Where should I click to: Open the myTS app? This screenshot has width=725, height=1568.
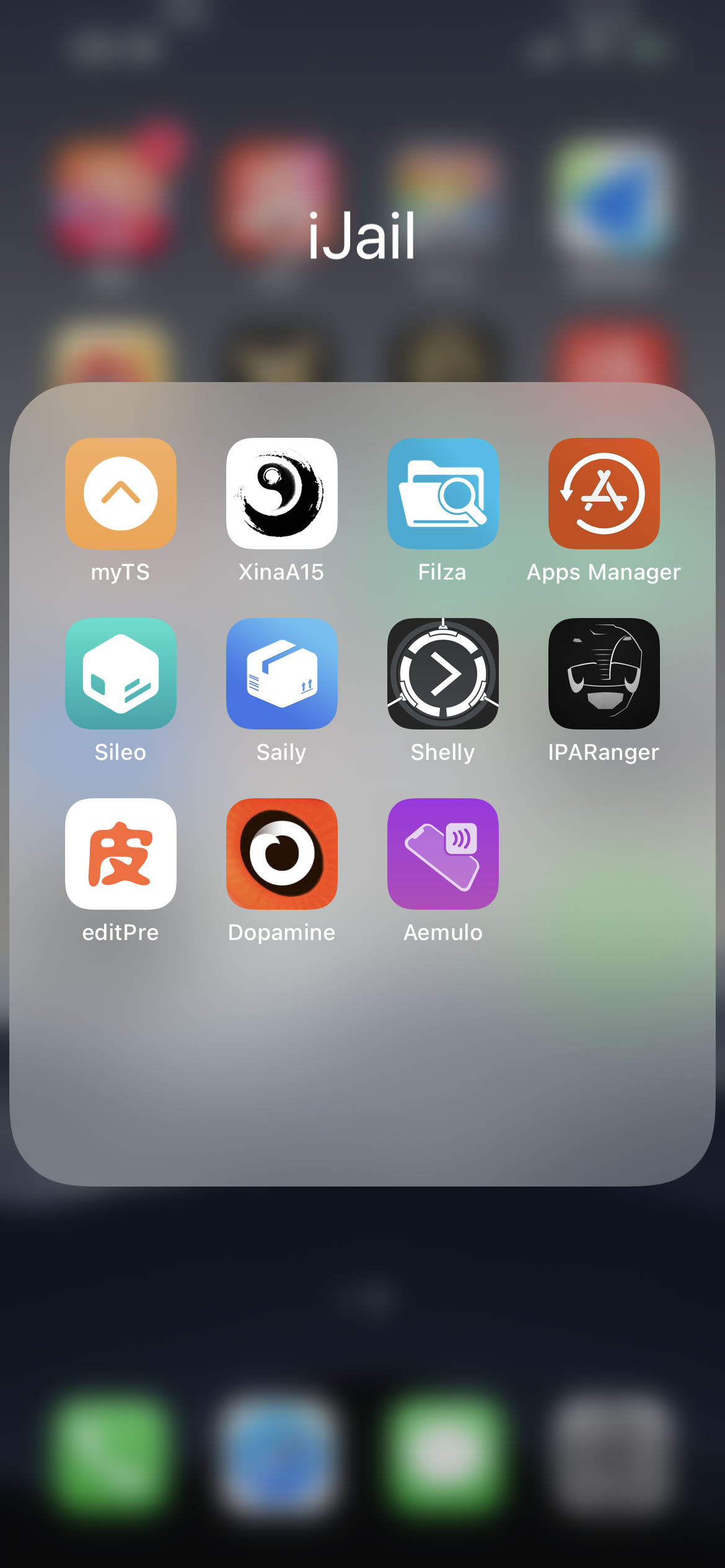[x=121, y=494]
